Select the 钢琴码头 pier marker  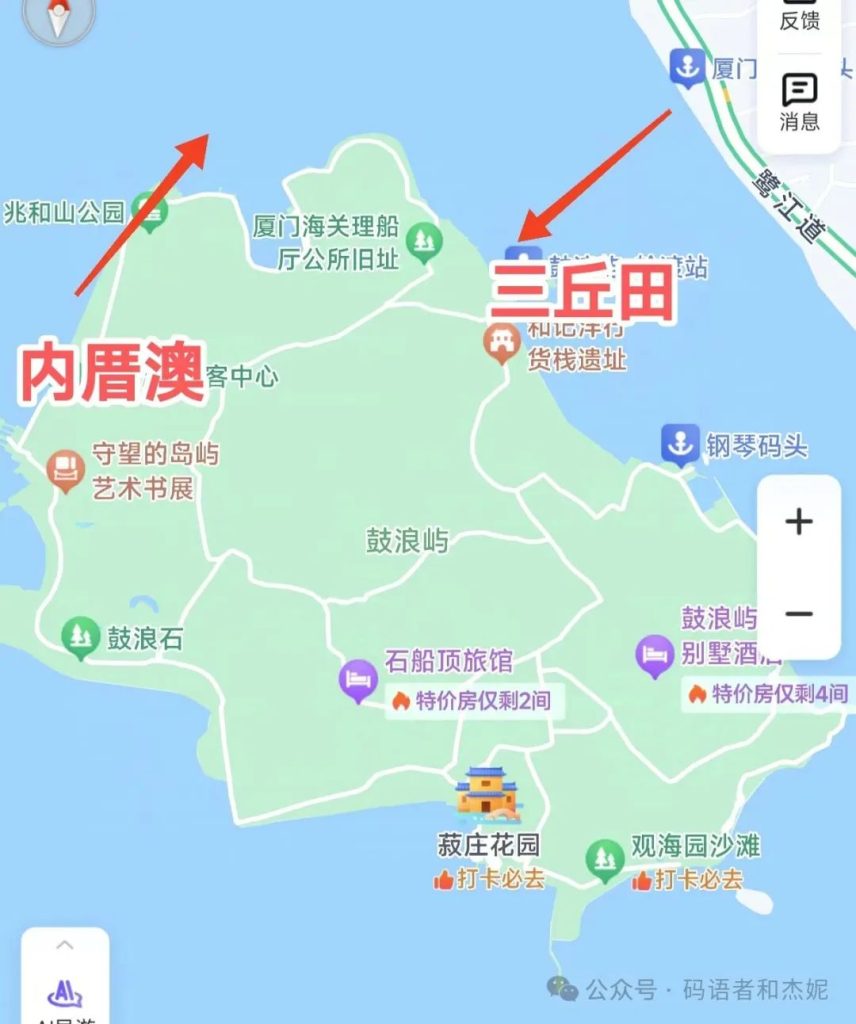pos(680,445)
